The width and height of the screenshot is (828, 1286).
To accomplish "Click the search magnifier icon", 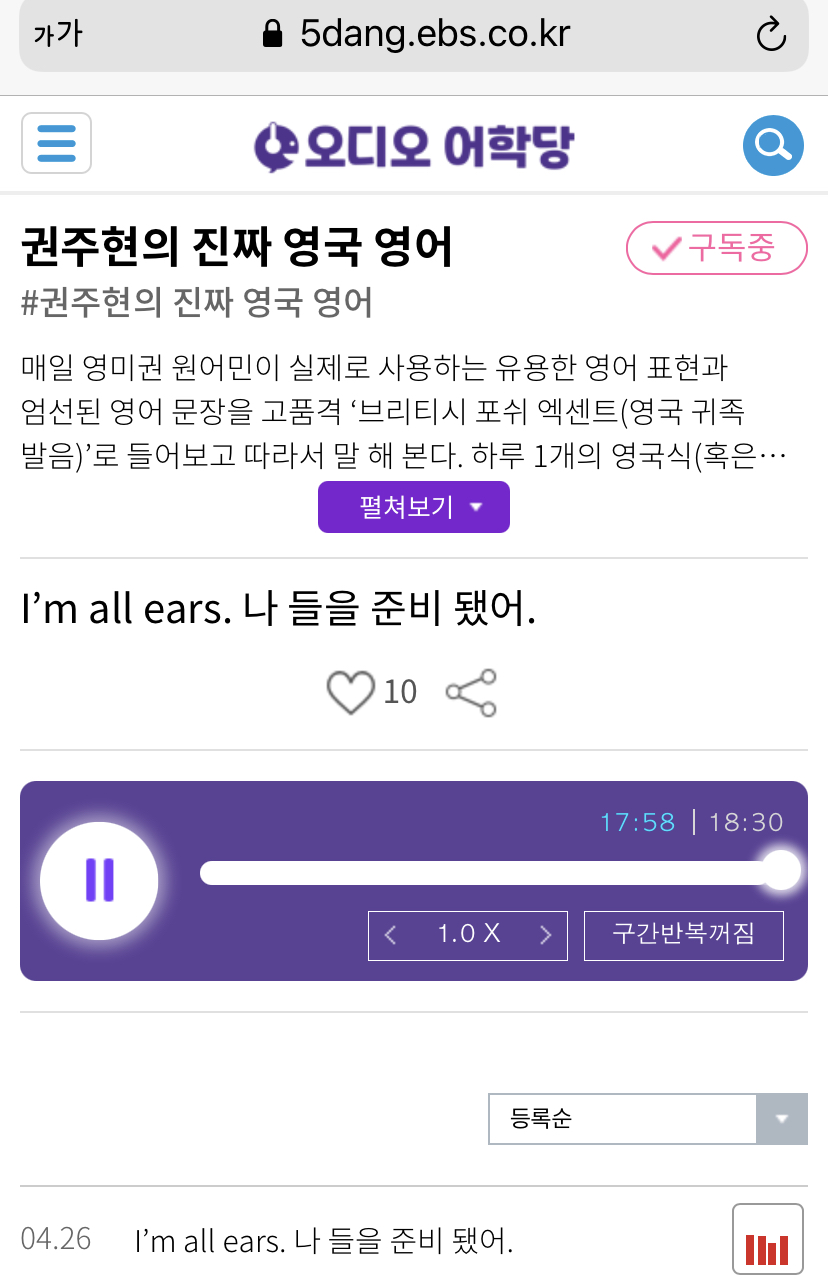I will coord(772,145).
